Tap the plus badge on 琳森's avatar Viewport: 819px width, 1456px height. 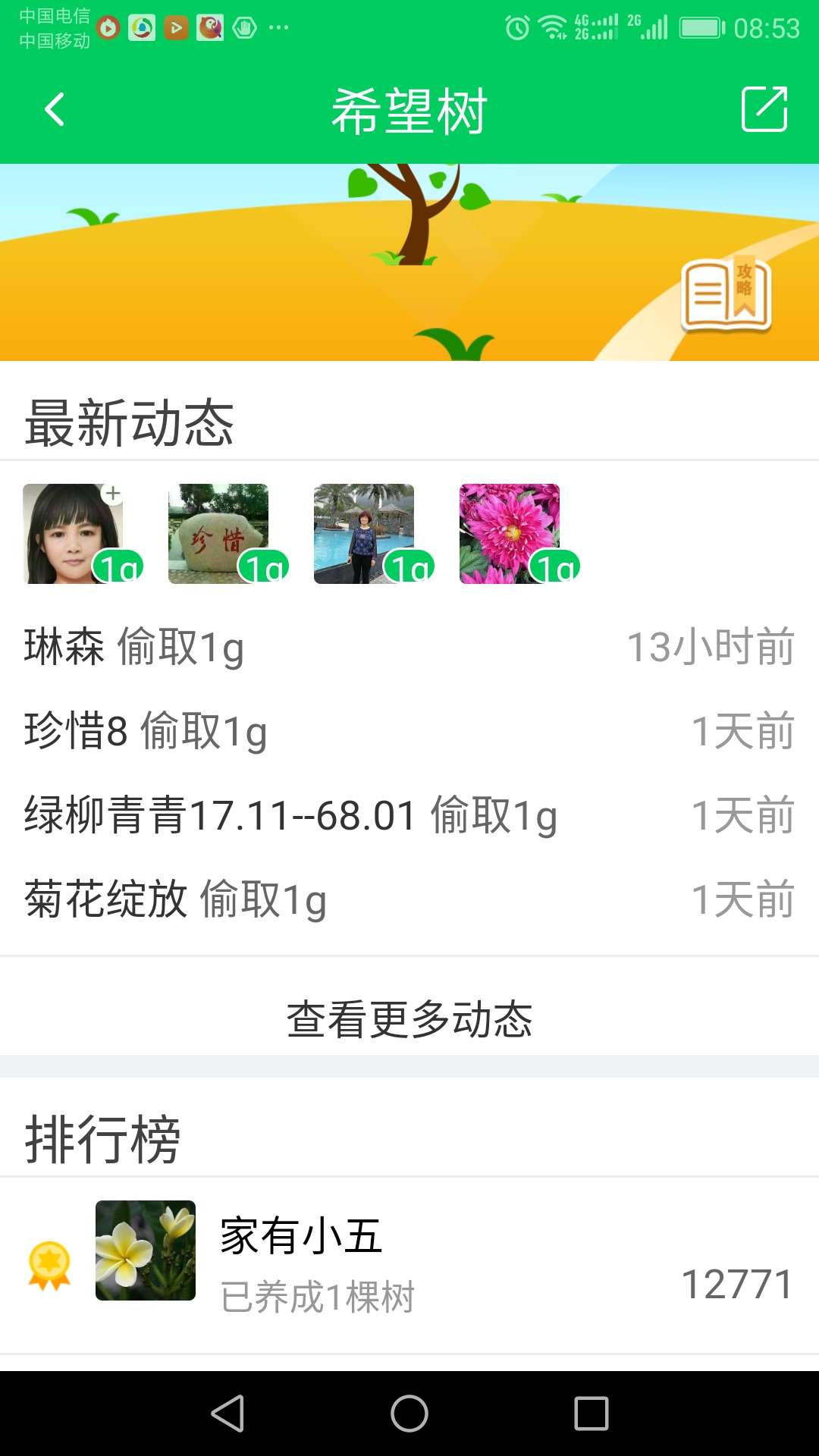(112, 494)
